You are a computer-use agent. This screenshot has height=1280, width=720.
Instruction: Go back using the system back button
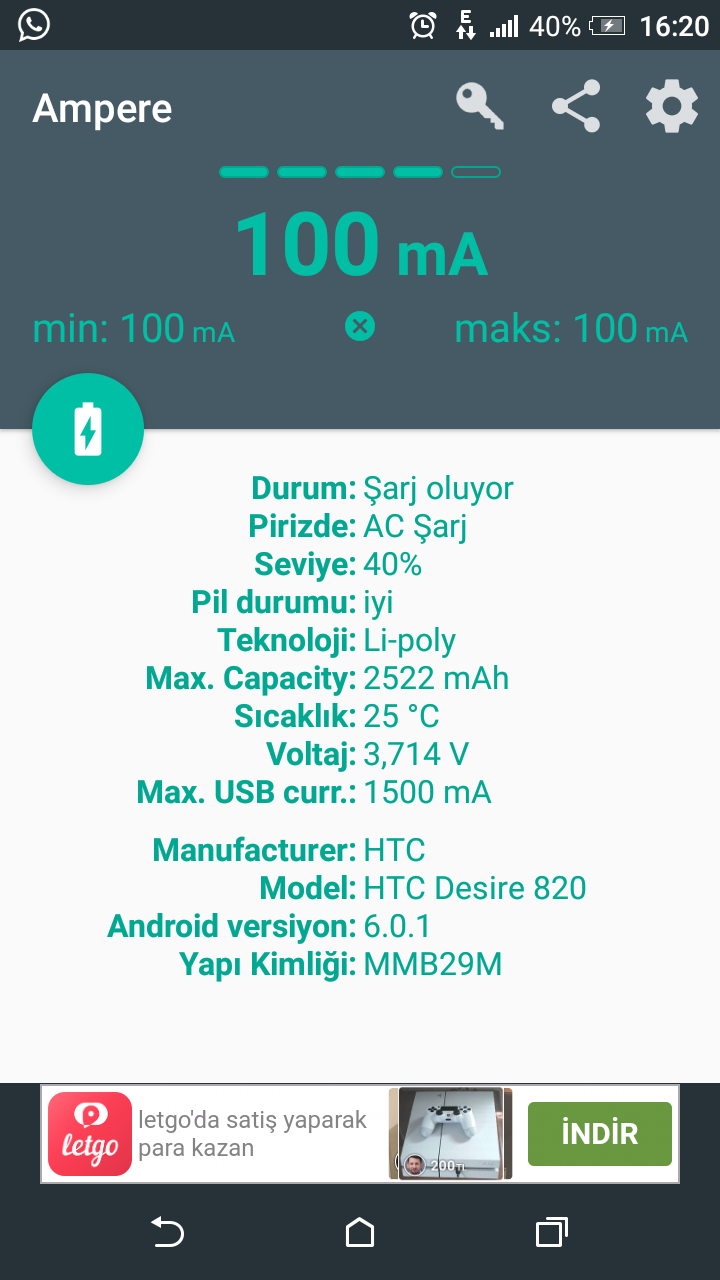pos(167,1232)
